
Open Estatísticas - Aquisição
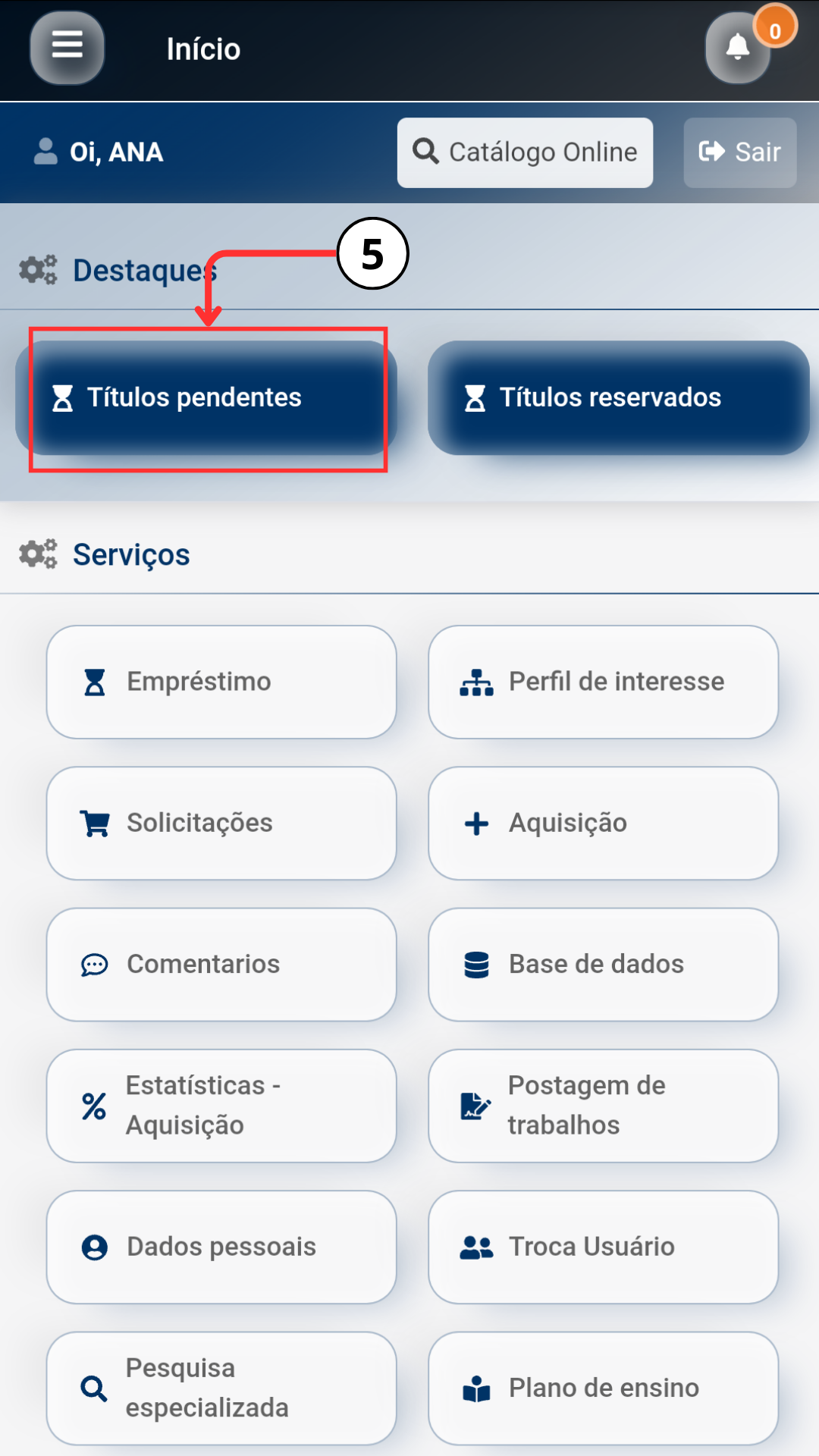[x=221, y=1106]
